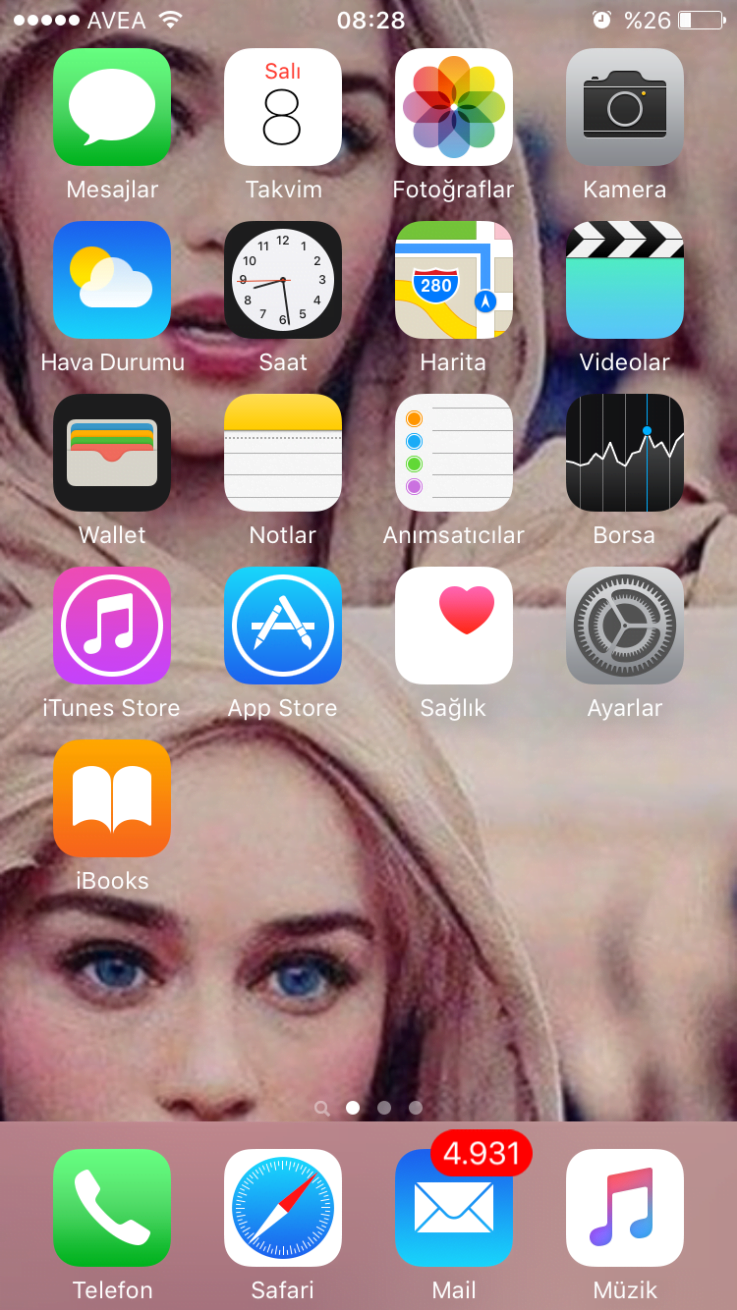Image resolution: width=737 pixels, height=1310 pixels.
Task: Open Fotoğraflar photos app
Action: pyautogui.click(x=454, y=107)
